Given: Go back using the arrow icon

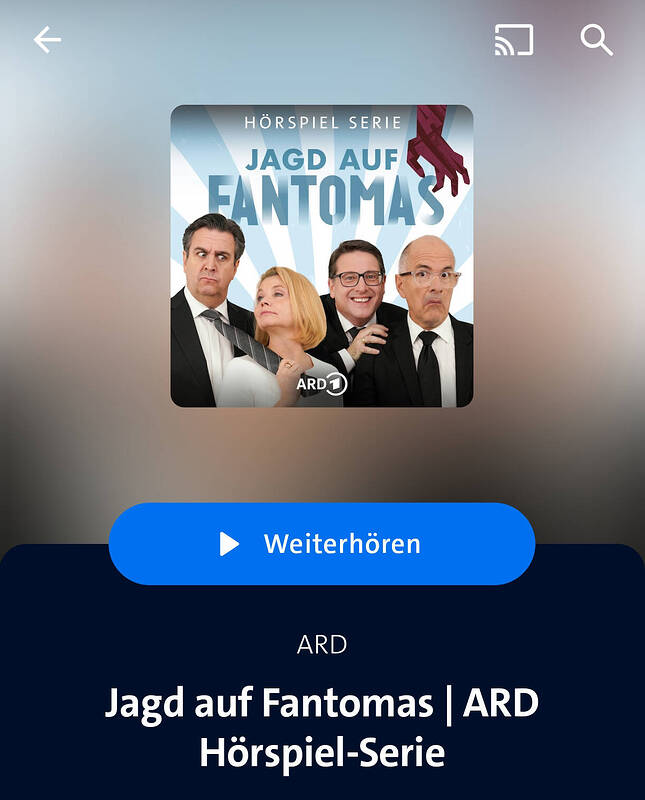Looking at the screenshot, I should tap(47, 40).
